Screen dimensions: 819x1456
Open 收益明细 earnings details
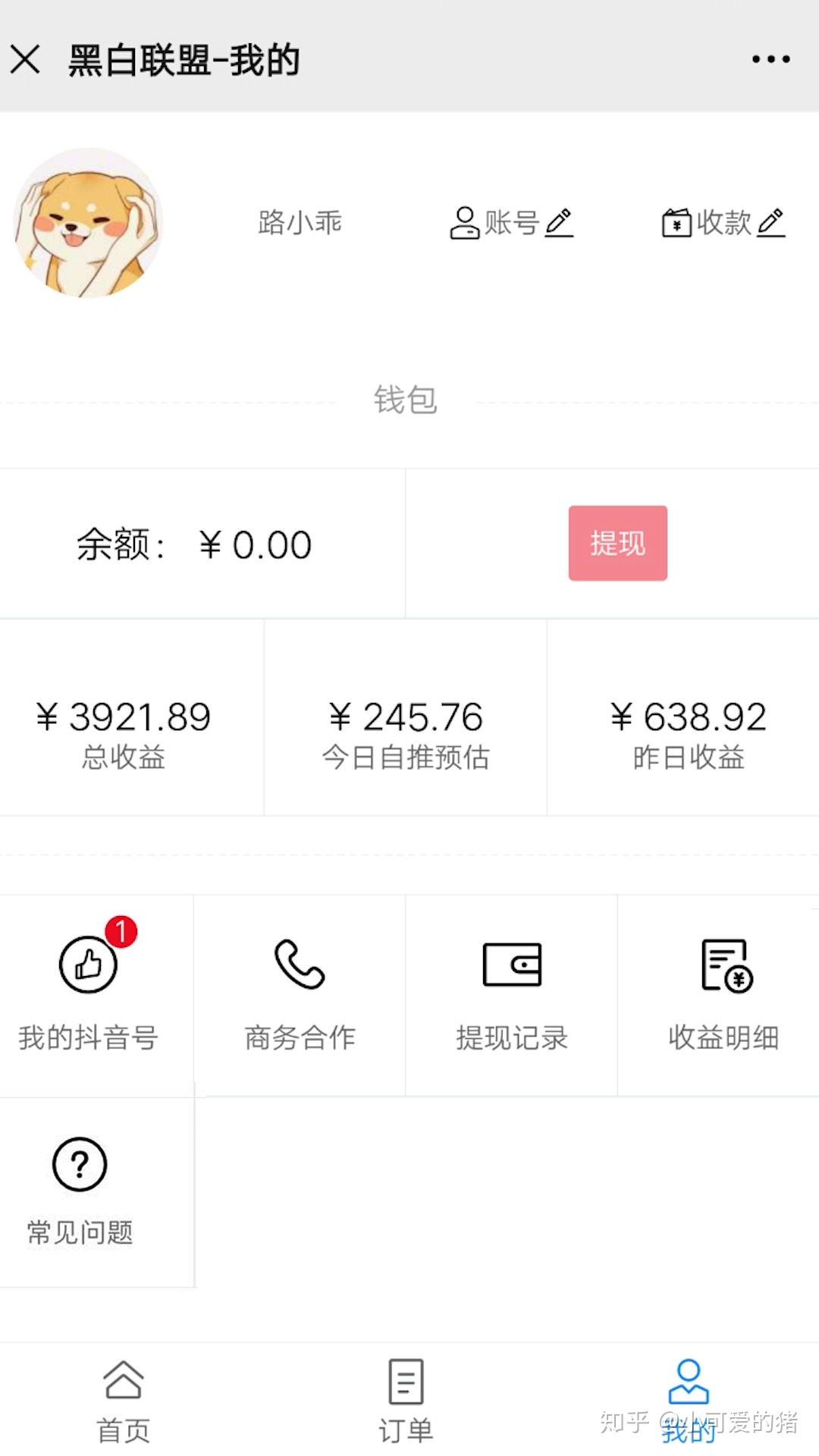pos(723,993)
